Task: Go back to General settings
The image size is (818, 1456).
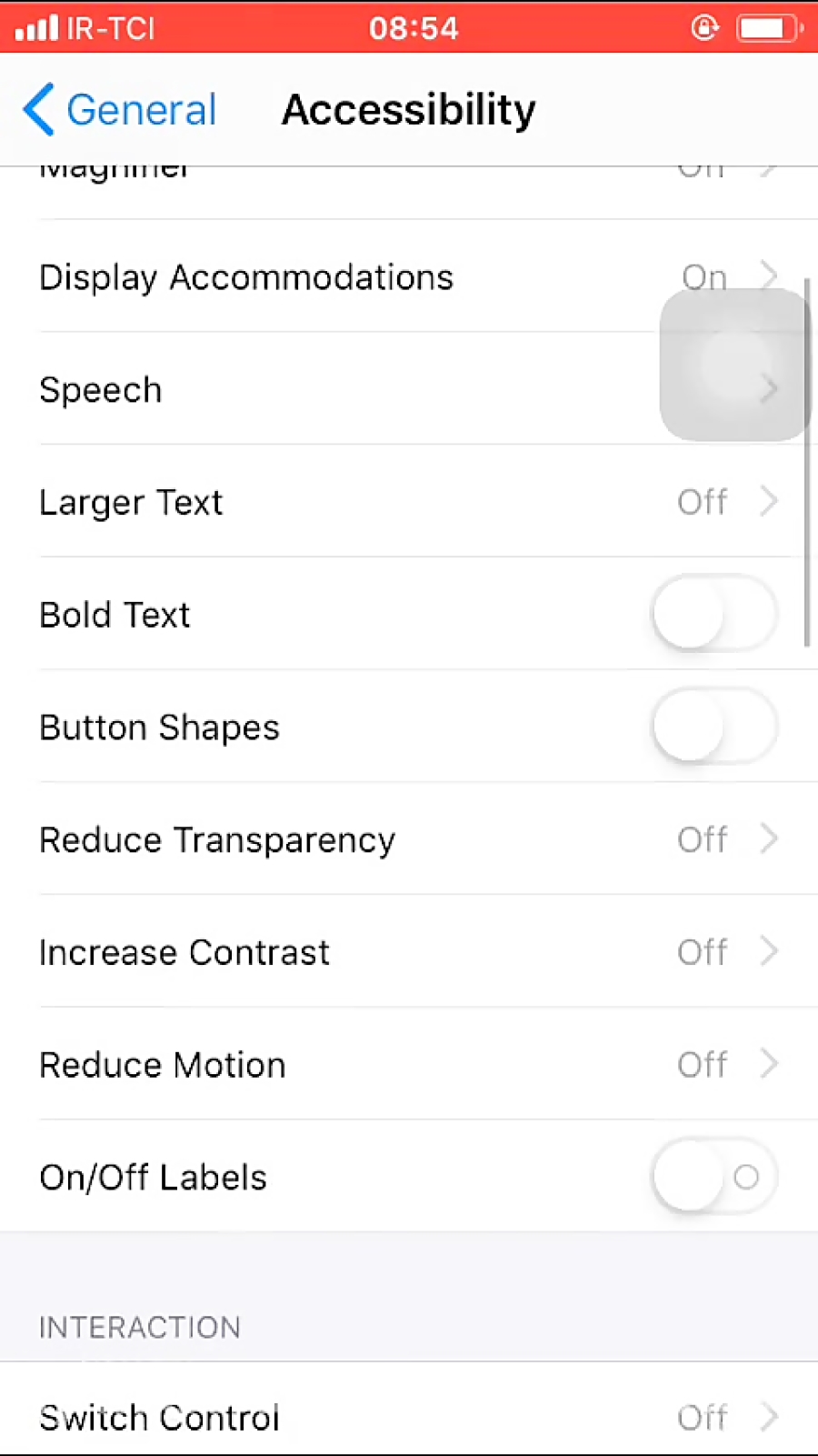Action: [x=119, y=110]
